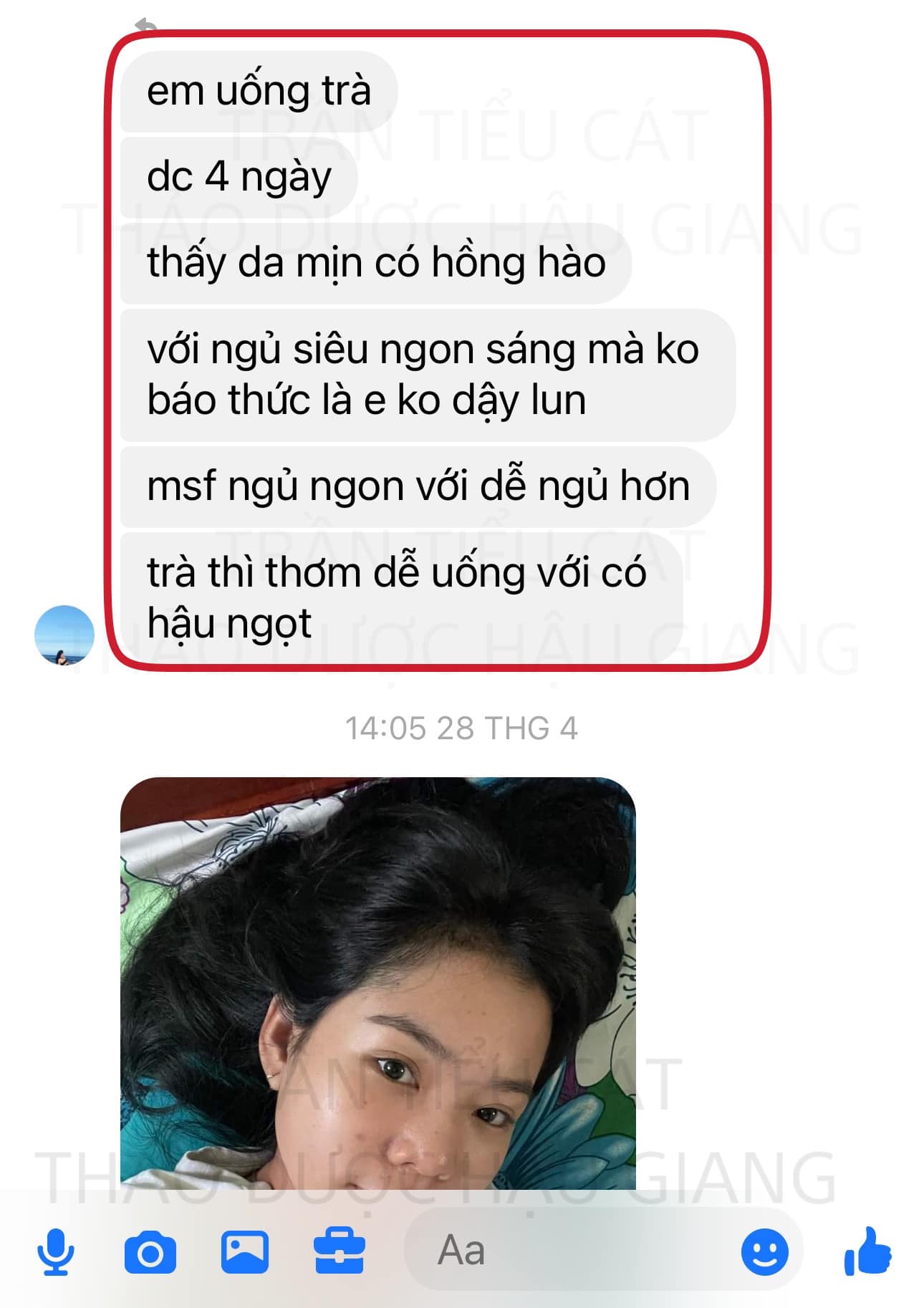Open the emoji smiley picker

pos(764,1252)
